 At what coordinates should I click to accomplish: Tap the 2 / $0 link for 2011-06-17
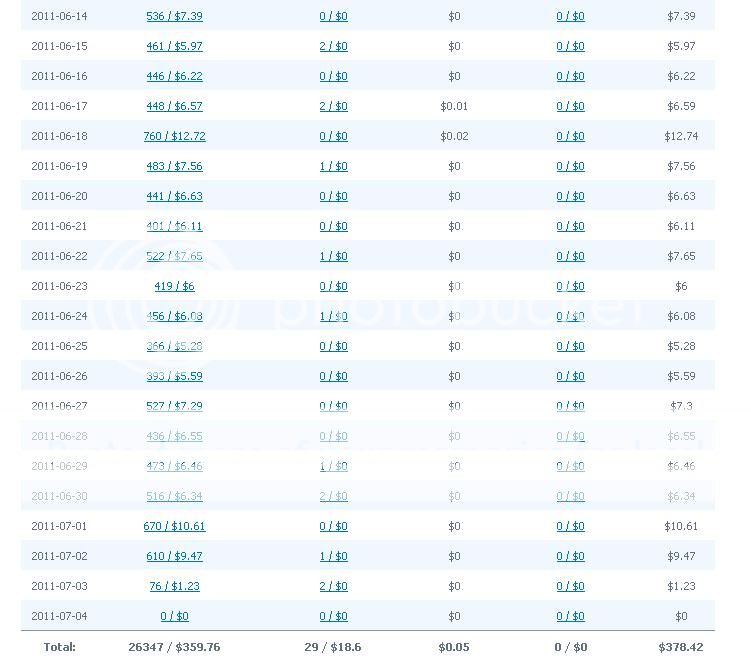coord(333,106)
